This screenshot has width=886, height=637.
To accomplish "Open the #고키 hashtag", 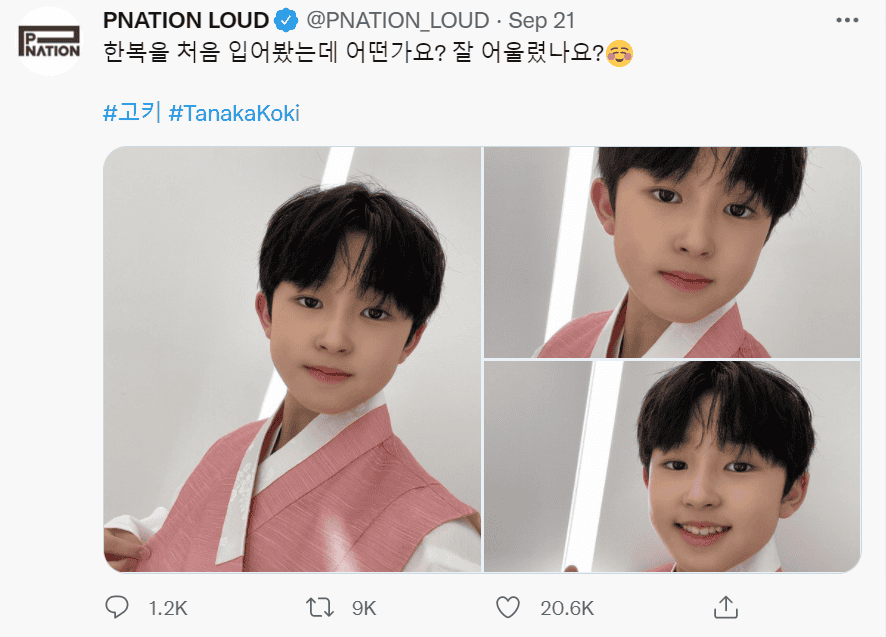I will click(x=131, y=113).
